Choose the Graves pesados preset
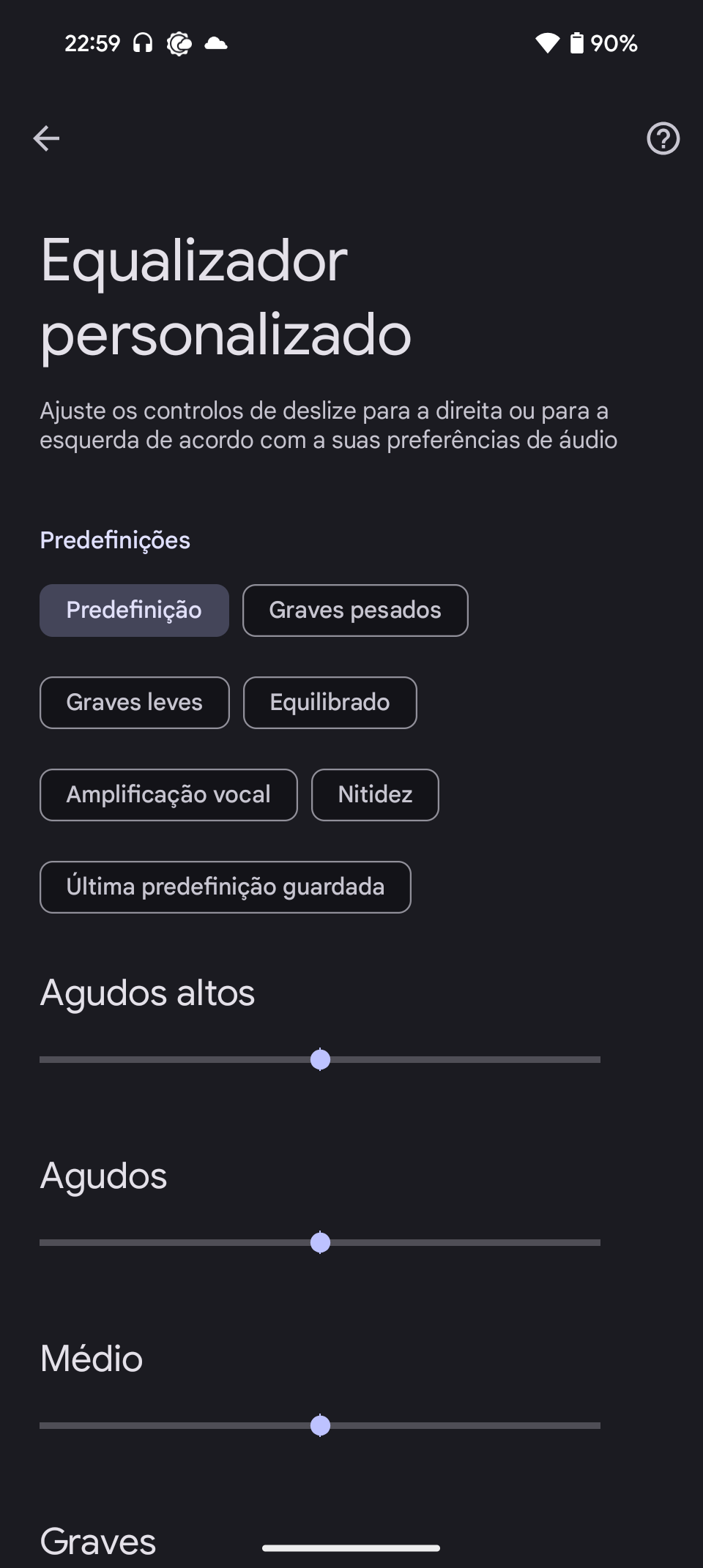 point(355,611)
